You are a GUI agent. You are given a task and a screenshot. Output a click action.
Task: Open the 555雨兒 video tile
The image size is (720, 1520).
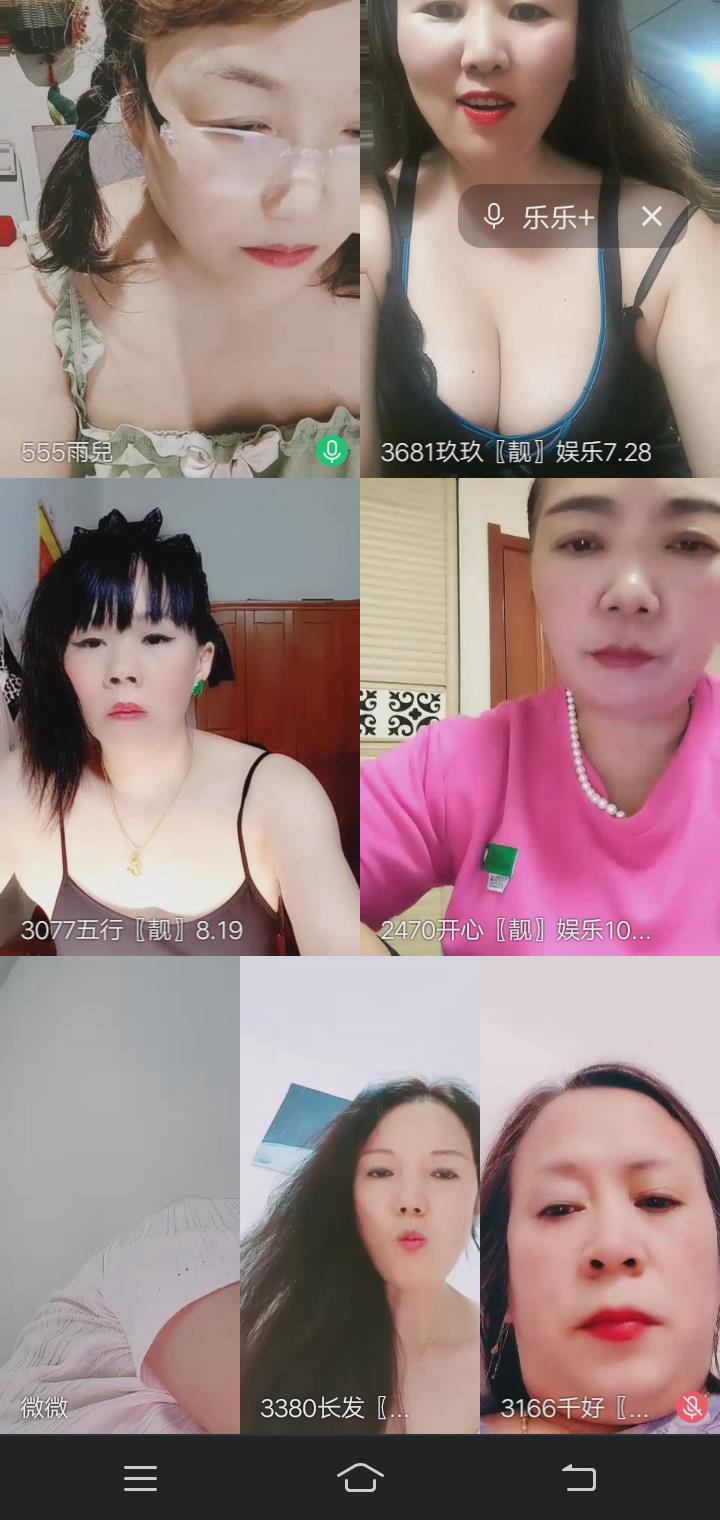pos(180,240)
